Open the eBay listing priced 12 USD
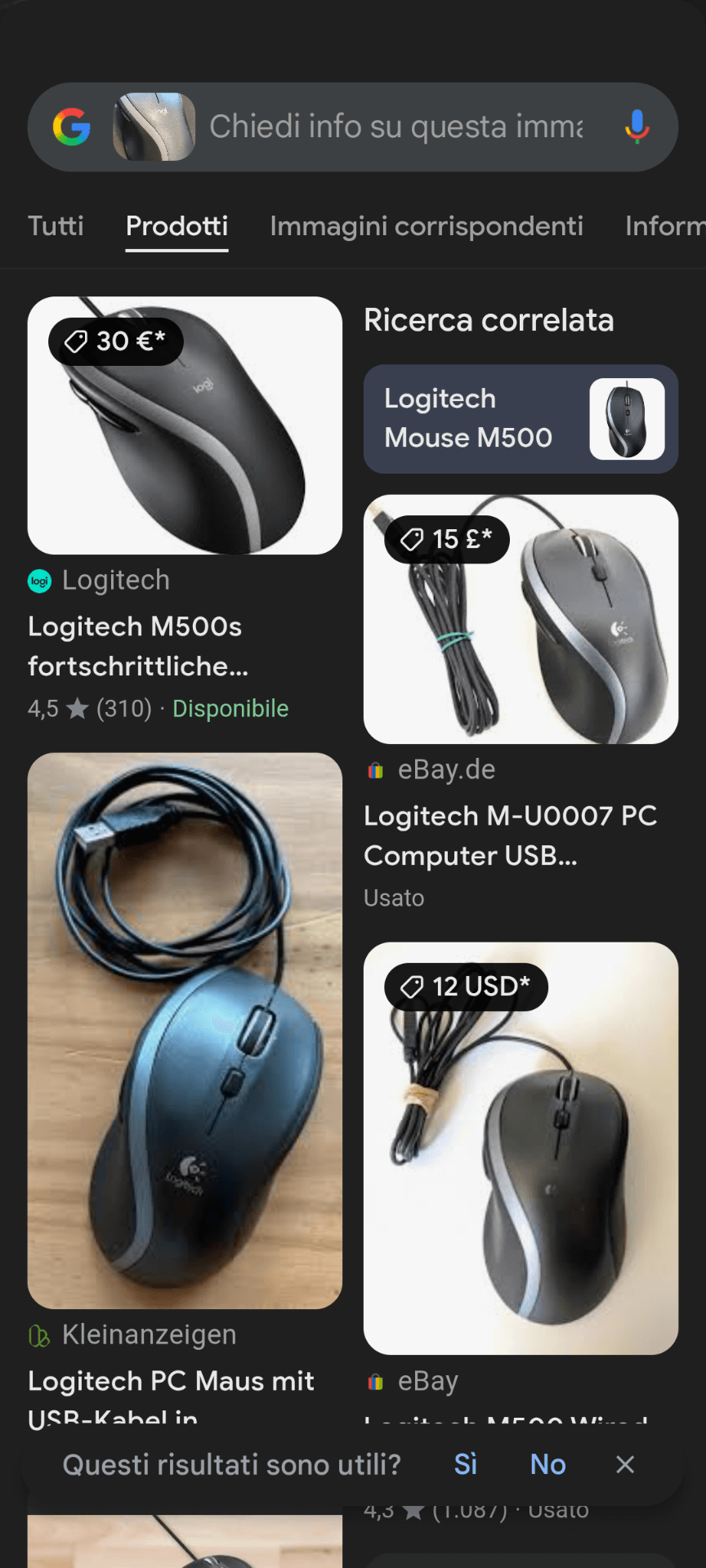706x1568 pixels. 521,1148
